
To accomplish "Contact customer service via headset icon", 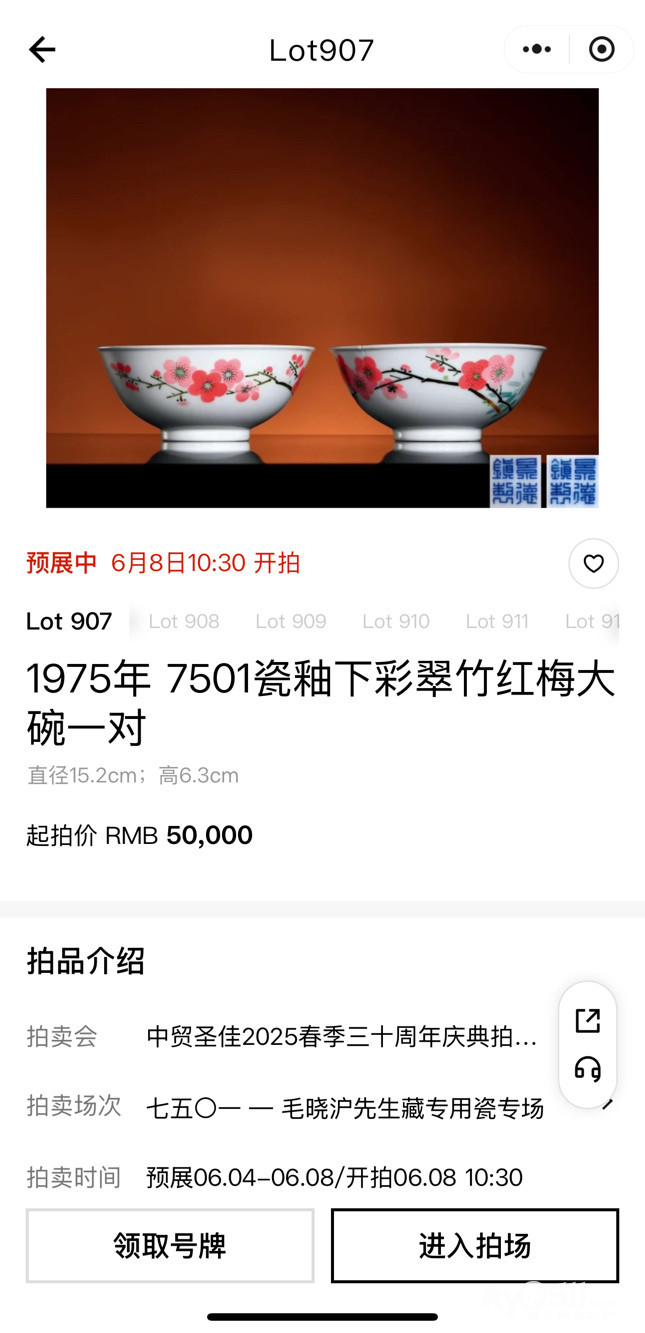I will 588,1069.
